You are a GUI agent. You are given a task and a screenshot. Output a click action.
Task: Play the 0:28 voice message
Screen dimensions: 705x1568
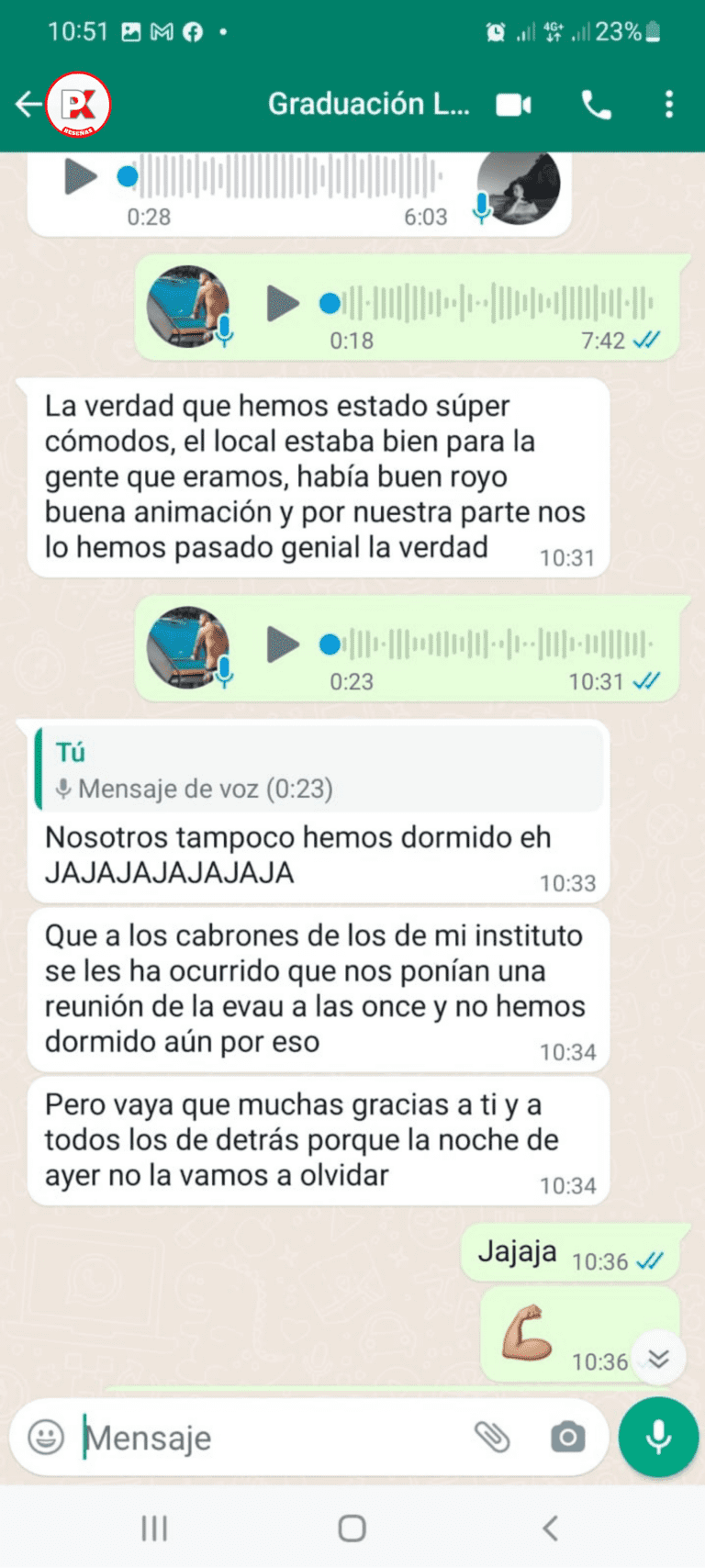(81, 176)
